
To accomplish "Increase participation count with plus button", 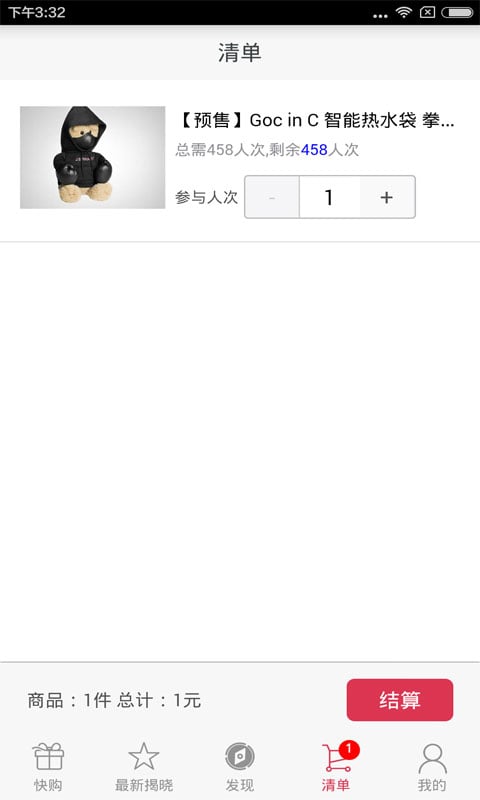I will [387, 197].
